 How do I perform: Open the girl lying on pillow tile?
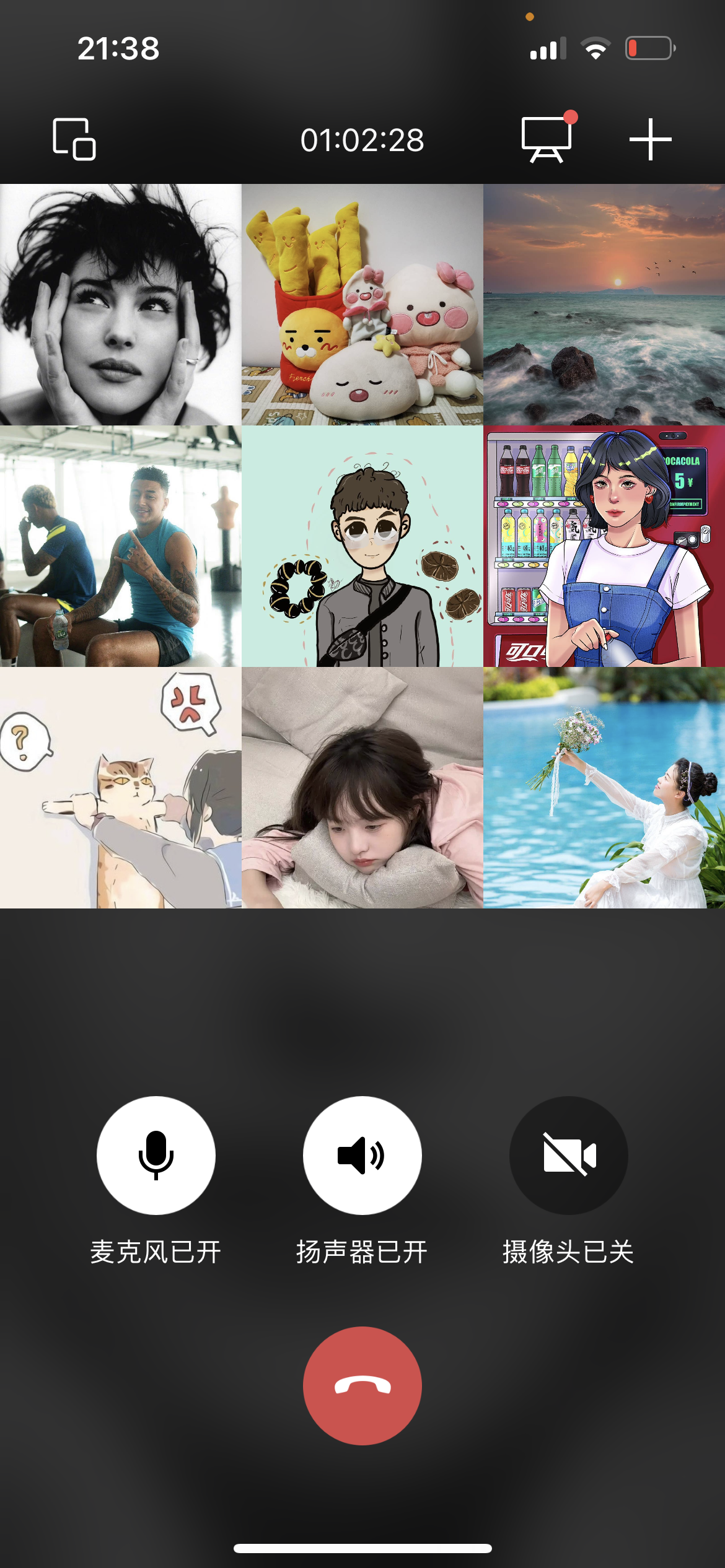click(x=362, y=788)
